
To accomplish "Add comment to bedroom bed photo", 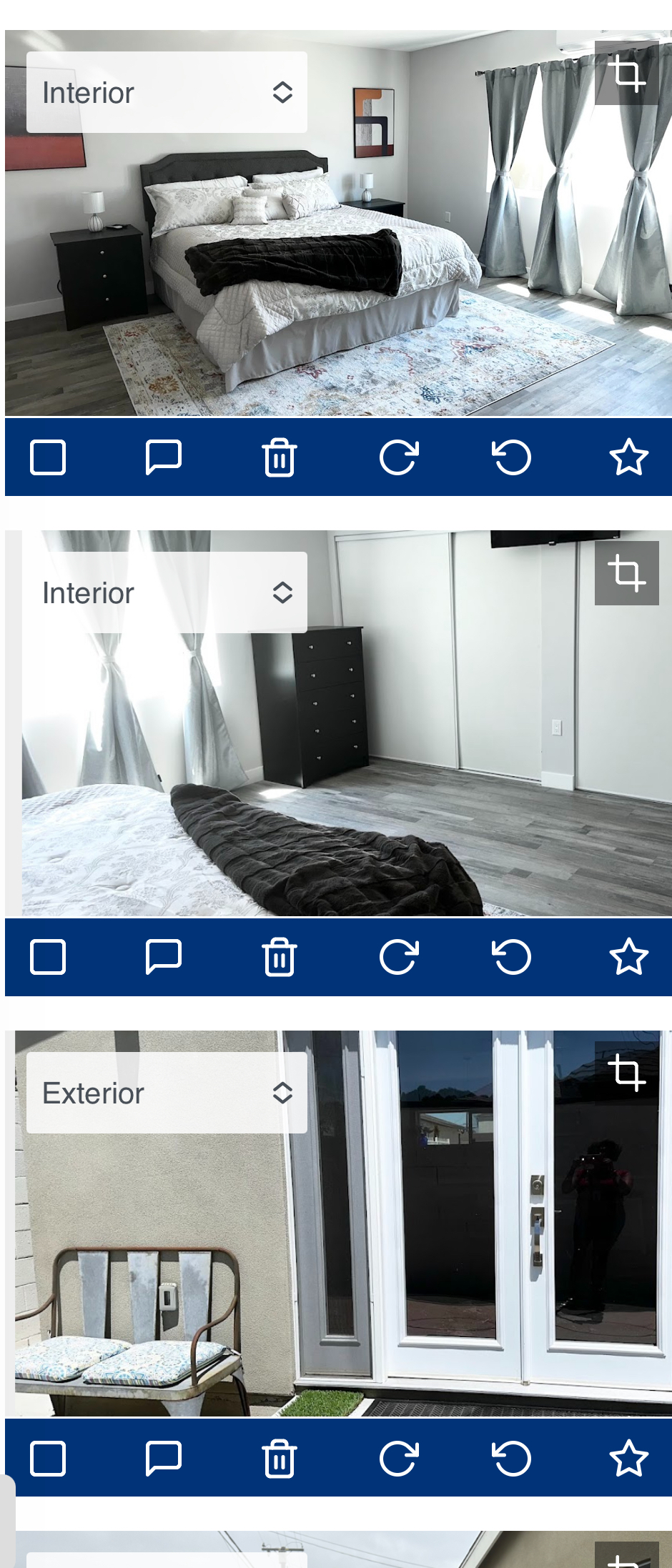I will pos(163,457).
